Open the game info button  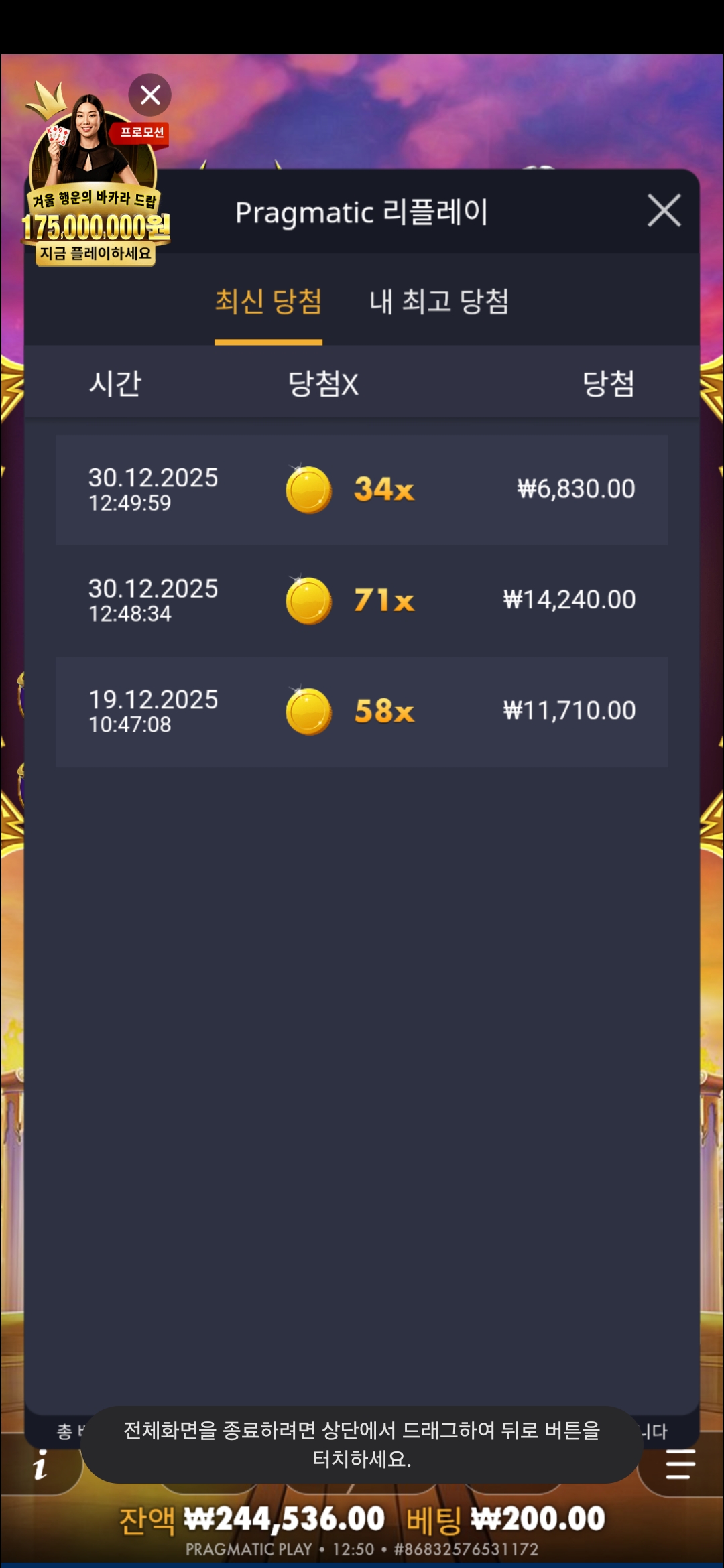click(x=40, y=1465)
